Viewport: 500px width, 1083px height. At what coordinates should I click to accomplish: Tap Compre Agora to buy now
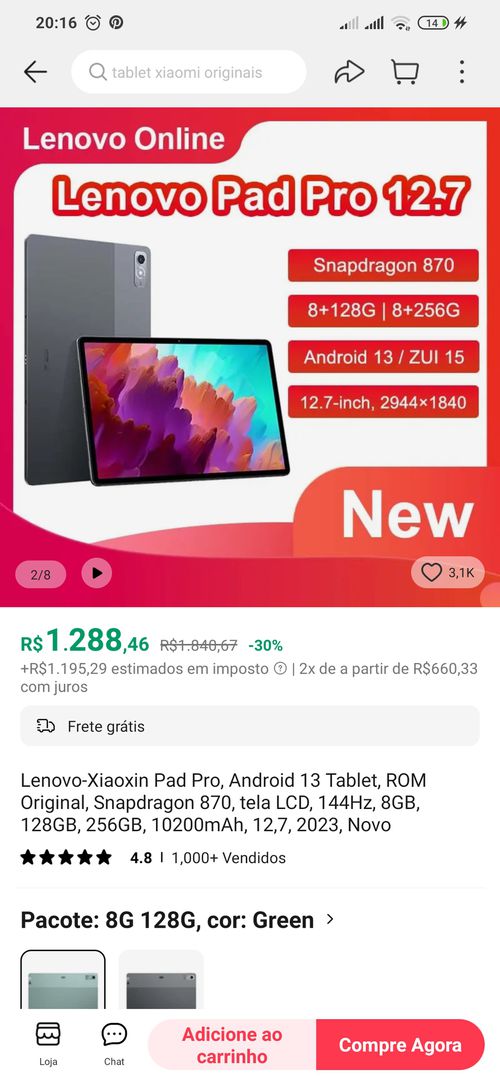pos(401,1045)
